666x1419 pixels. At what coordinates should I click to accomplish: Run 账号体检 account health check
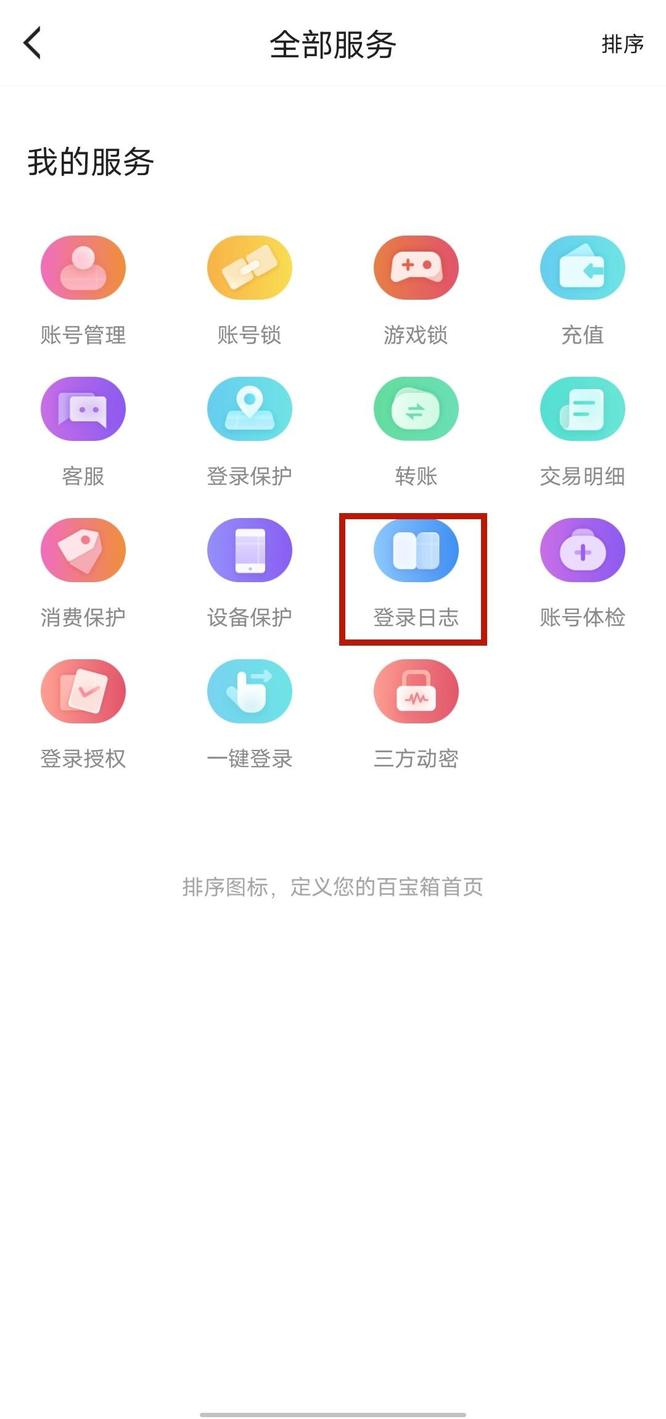click(583, 573)
